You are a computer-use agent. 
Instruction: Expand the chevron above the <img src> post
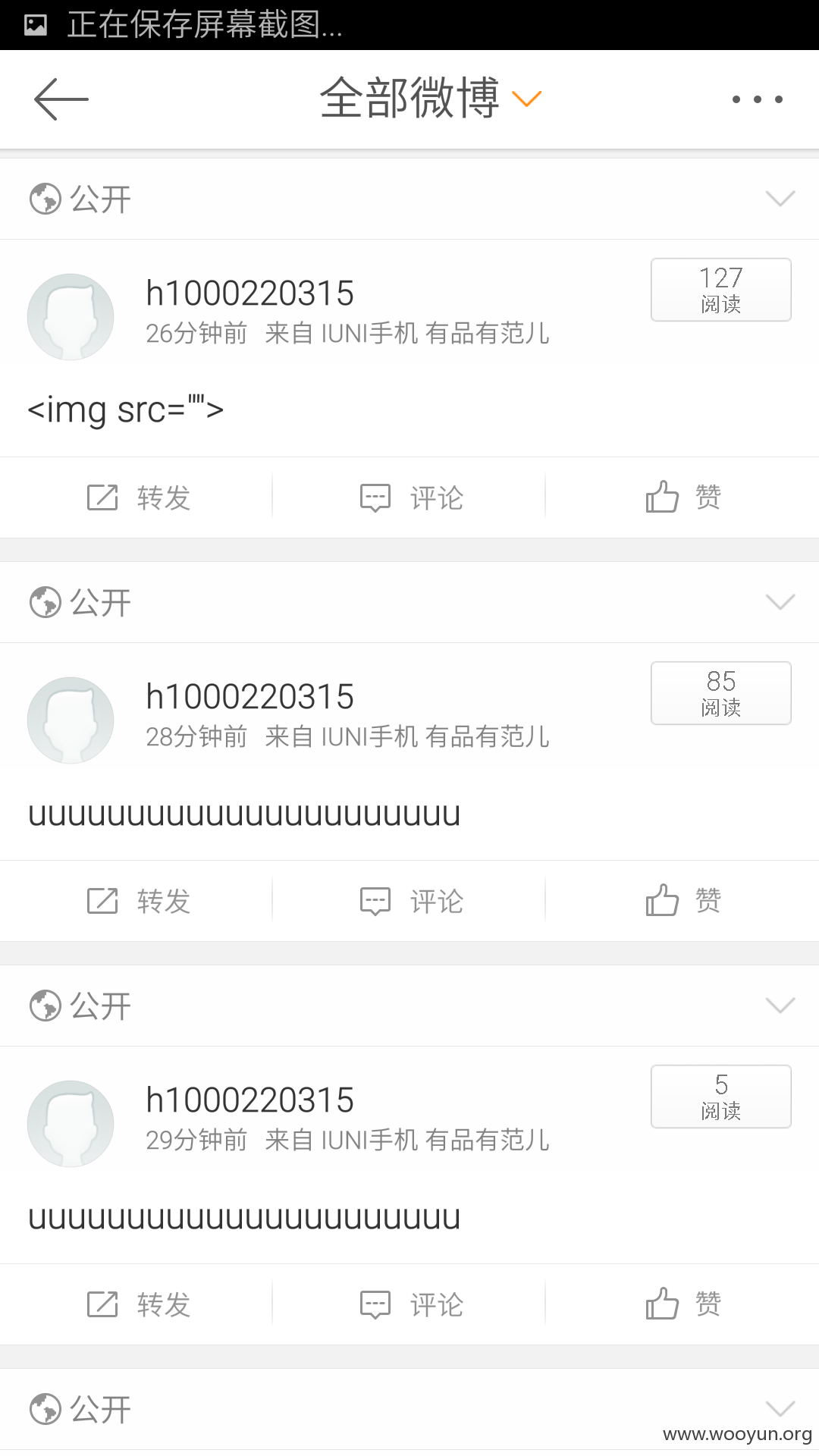tap(780, 199)
